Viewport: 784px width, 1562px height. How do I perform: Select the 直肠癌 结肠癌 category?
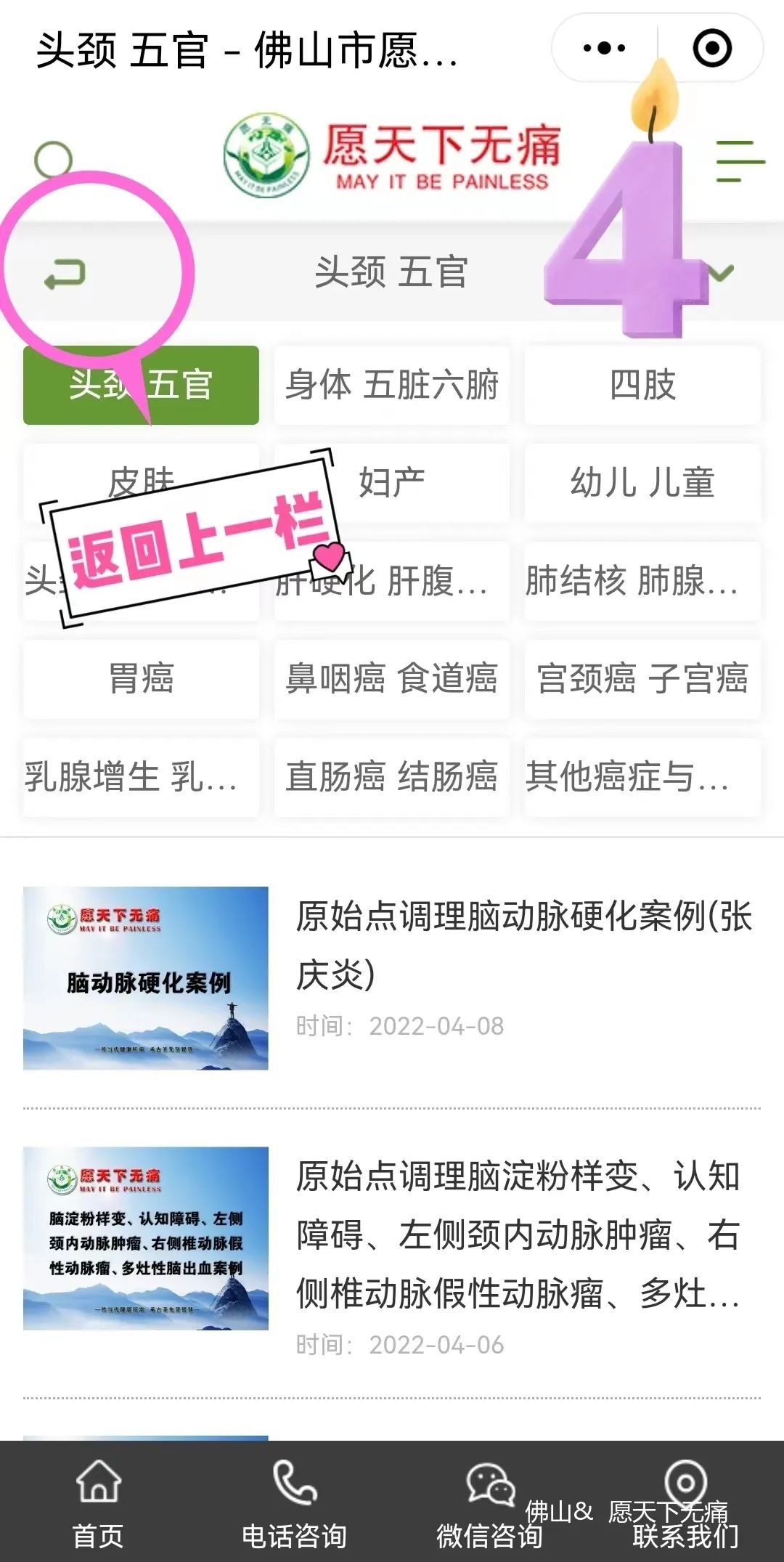point(391,777)
